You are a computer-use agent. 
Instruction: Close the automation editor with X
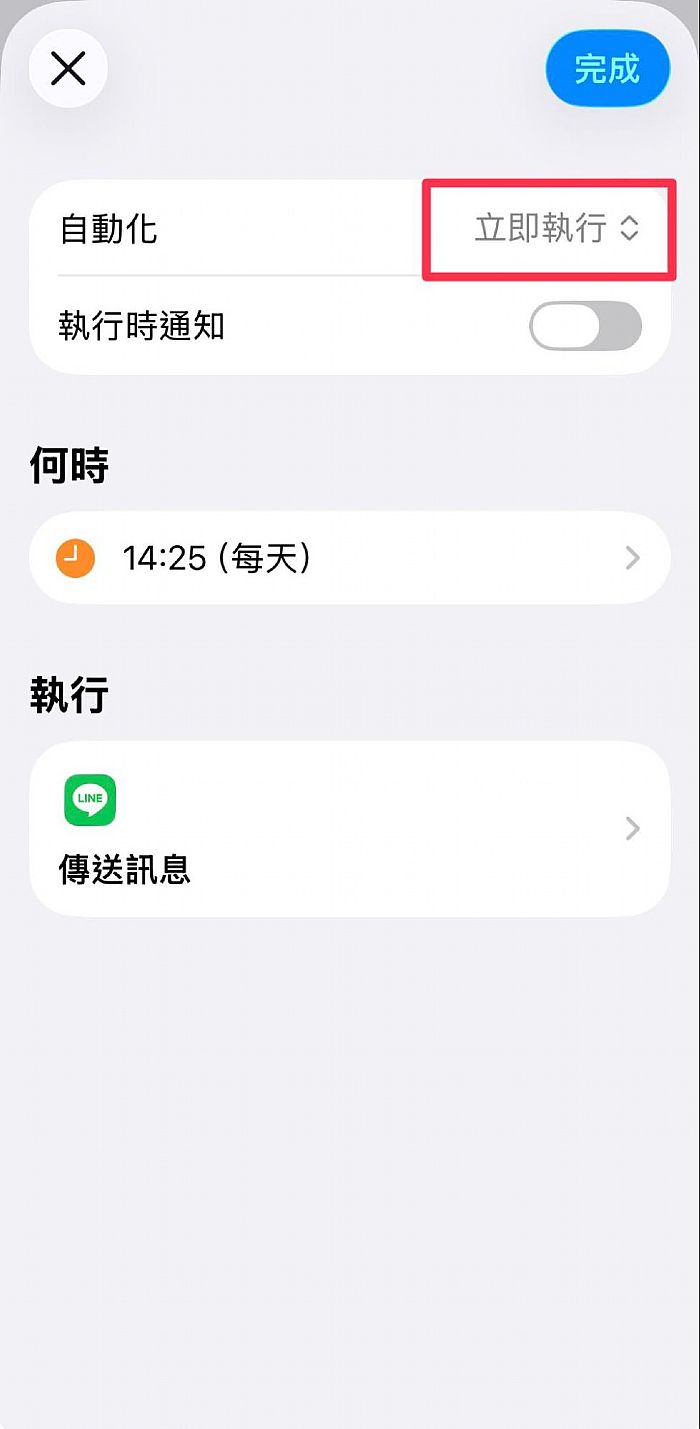[x=68, y=69]
